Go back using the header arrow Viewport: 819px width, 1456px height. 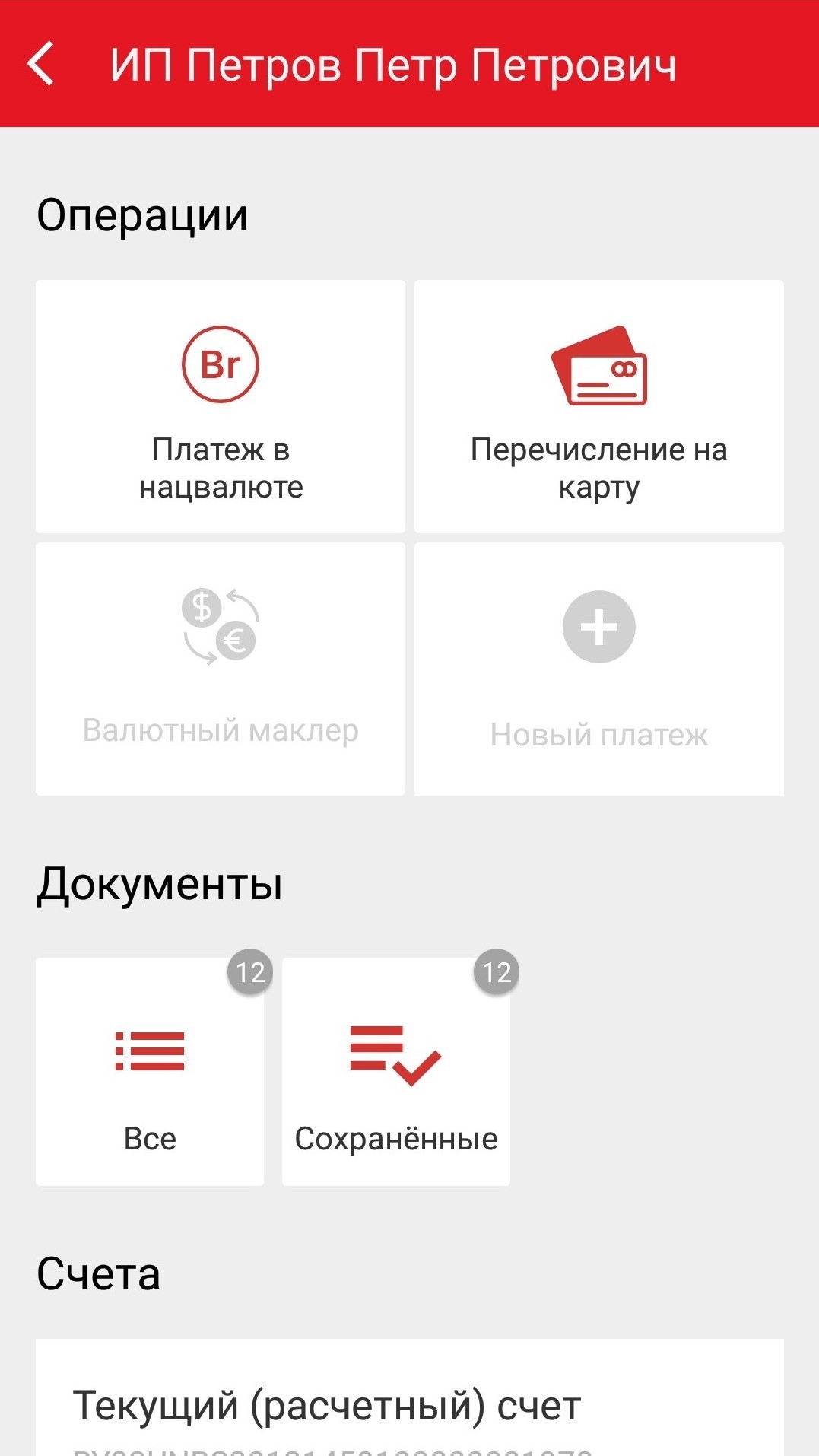click(41, 64)
